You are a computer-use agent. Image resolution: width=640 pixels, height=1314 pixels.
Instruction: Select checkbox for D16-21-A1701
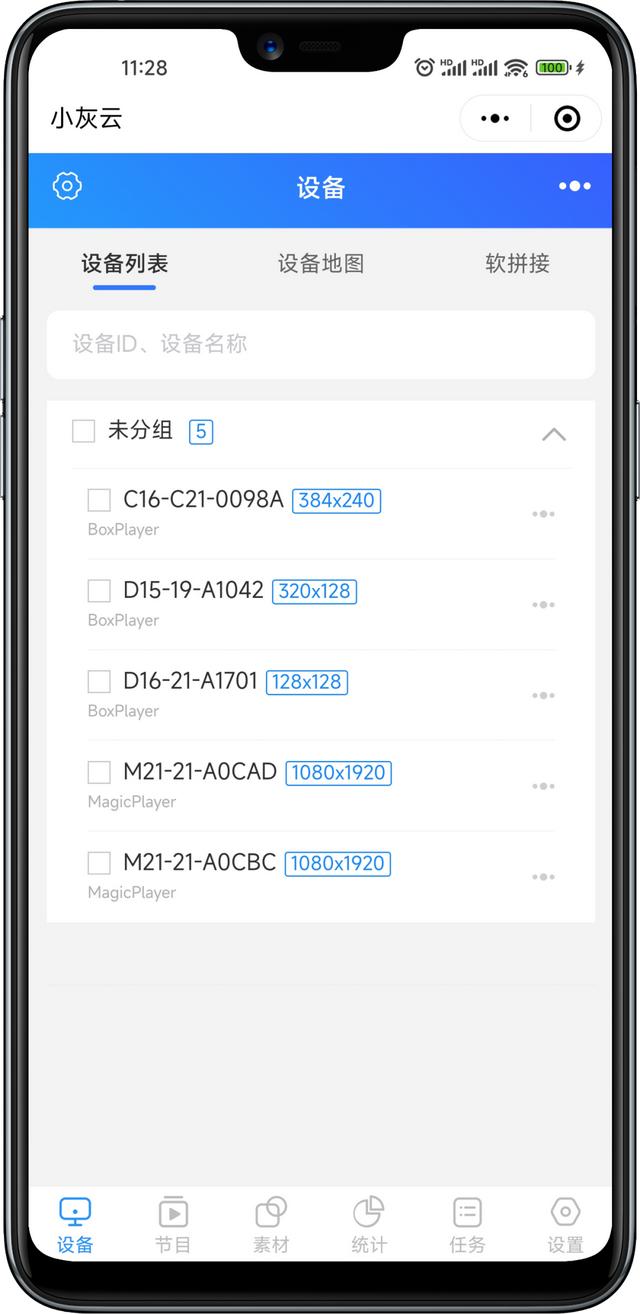pos(99,682)
